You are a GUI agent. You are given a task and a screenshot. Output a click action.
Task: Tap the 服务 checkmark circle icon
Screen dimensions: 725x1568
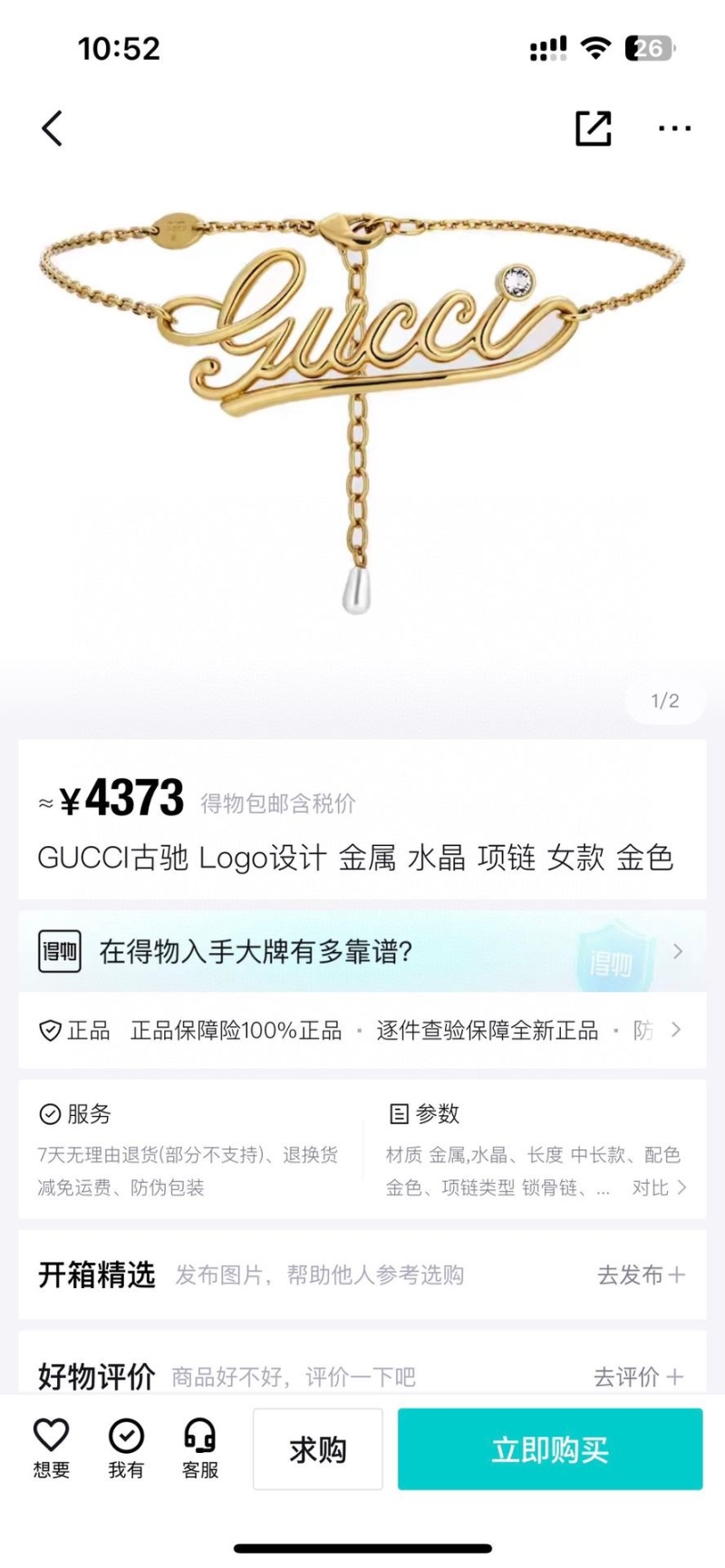click(50, 1115)
